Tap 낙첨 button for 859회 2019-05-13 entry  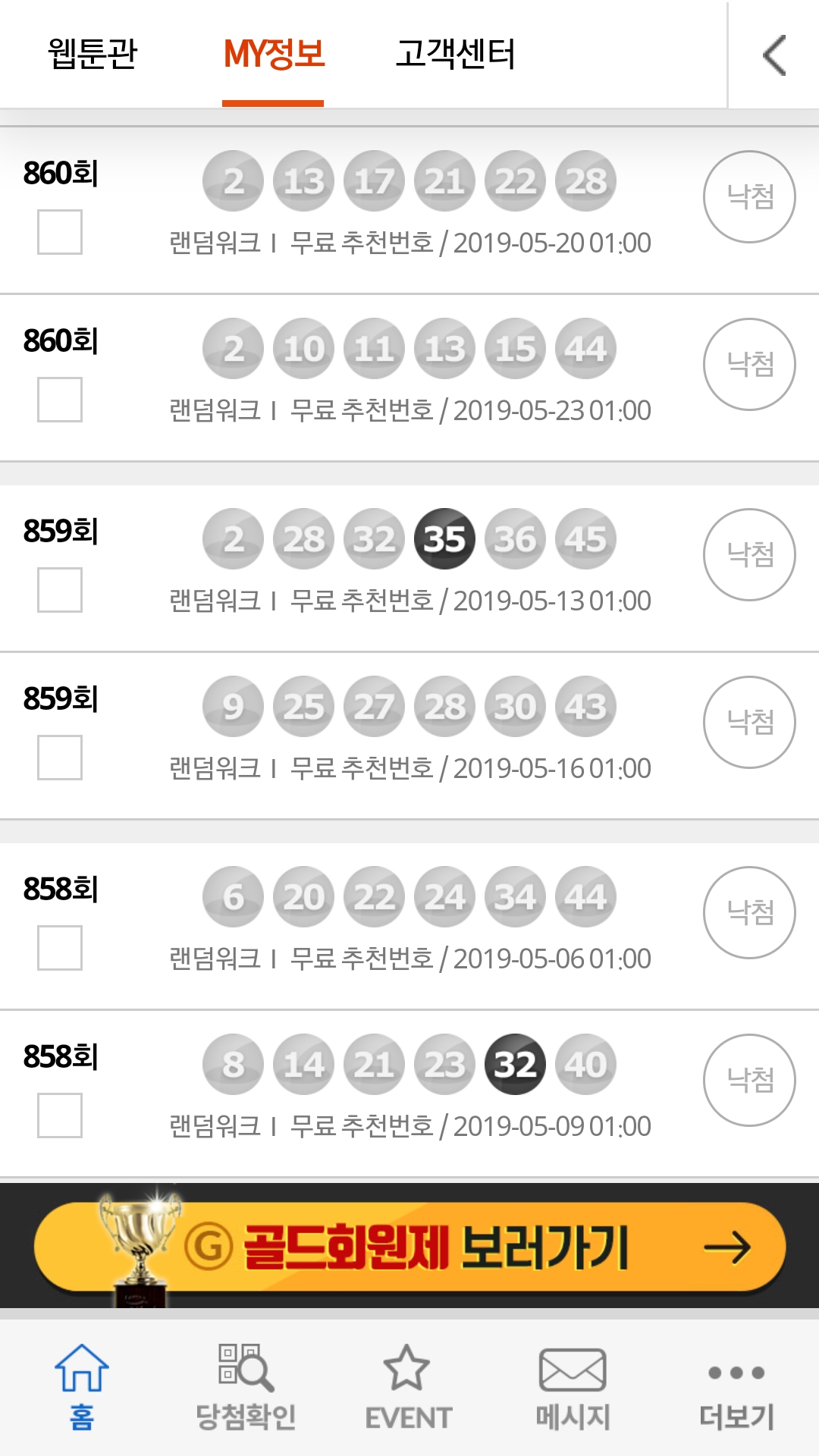tap(749, 554)
